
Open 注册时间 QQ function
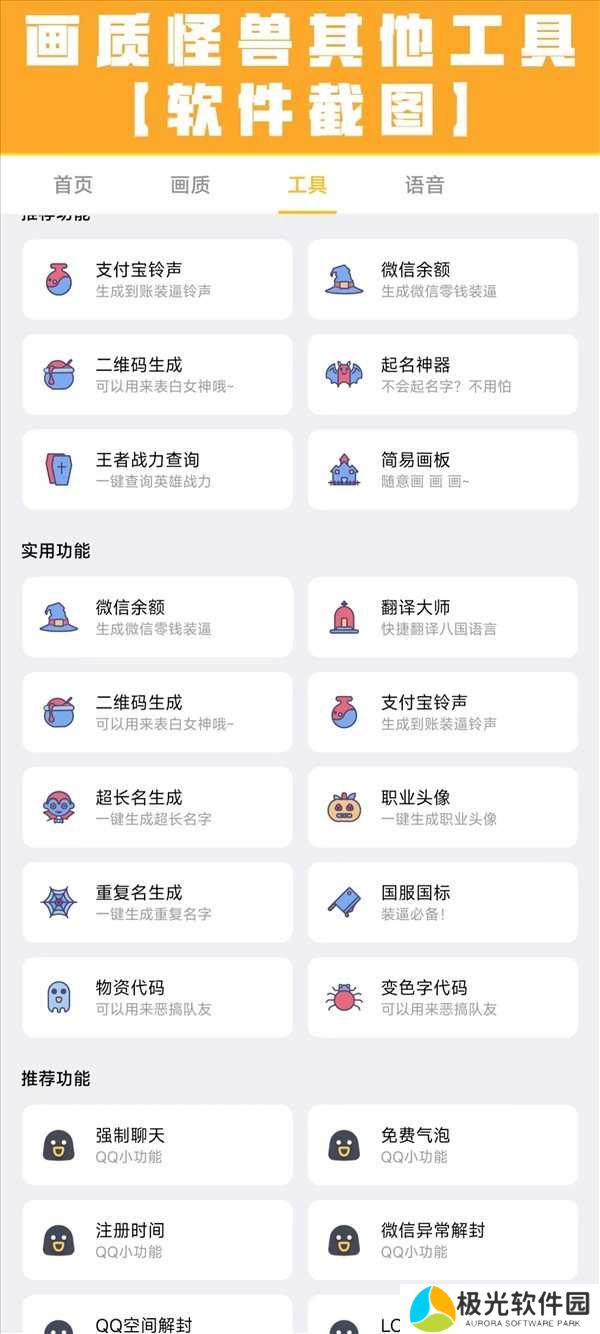point(157,1240)
